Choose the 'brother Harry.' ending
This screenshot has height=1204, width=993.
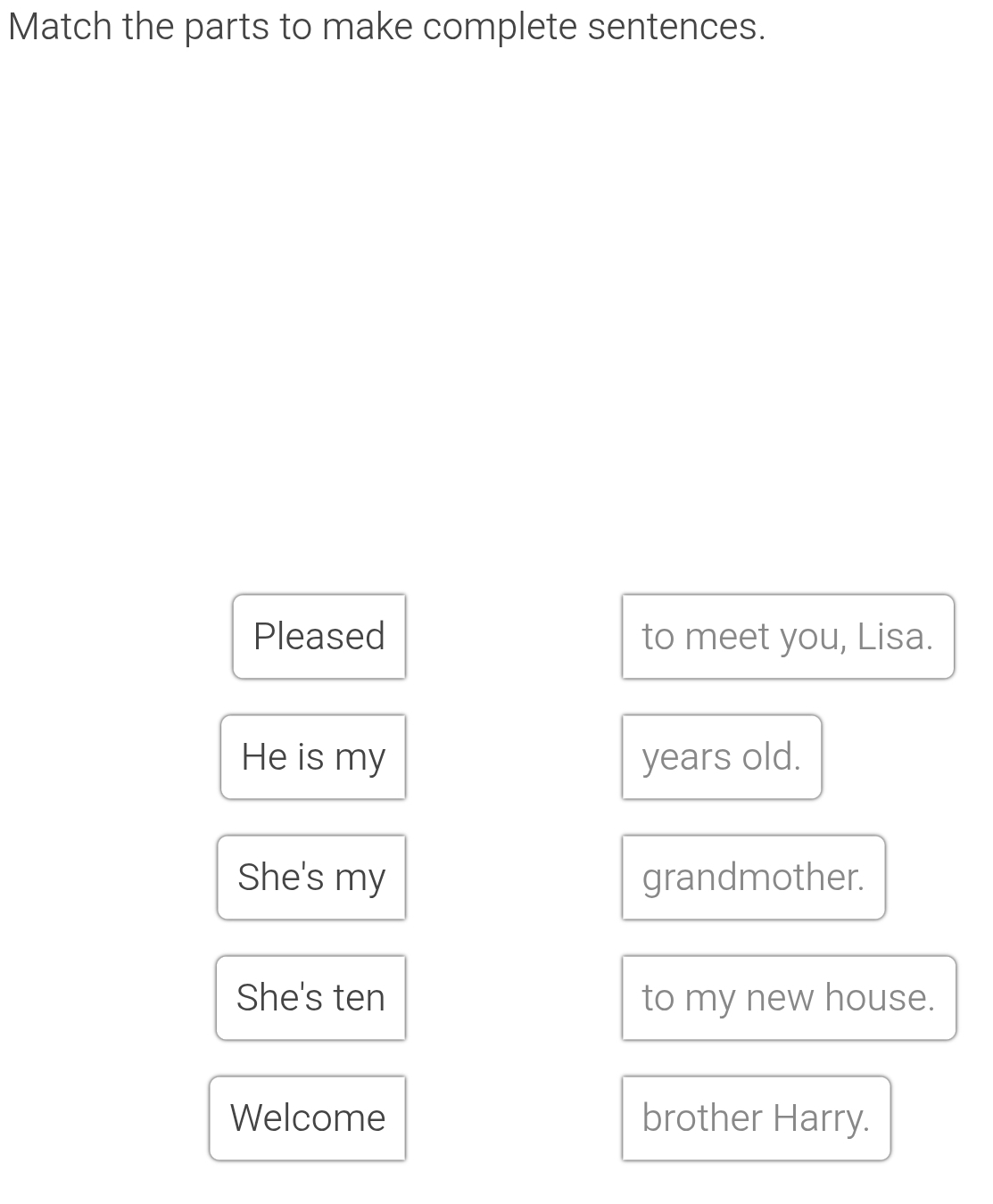(x=756, y=1118)
